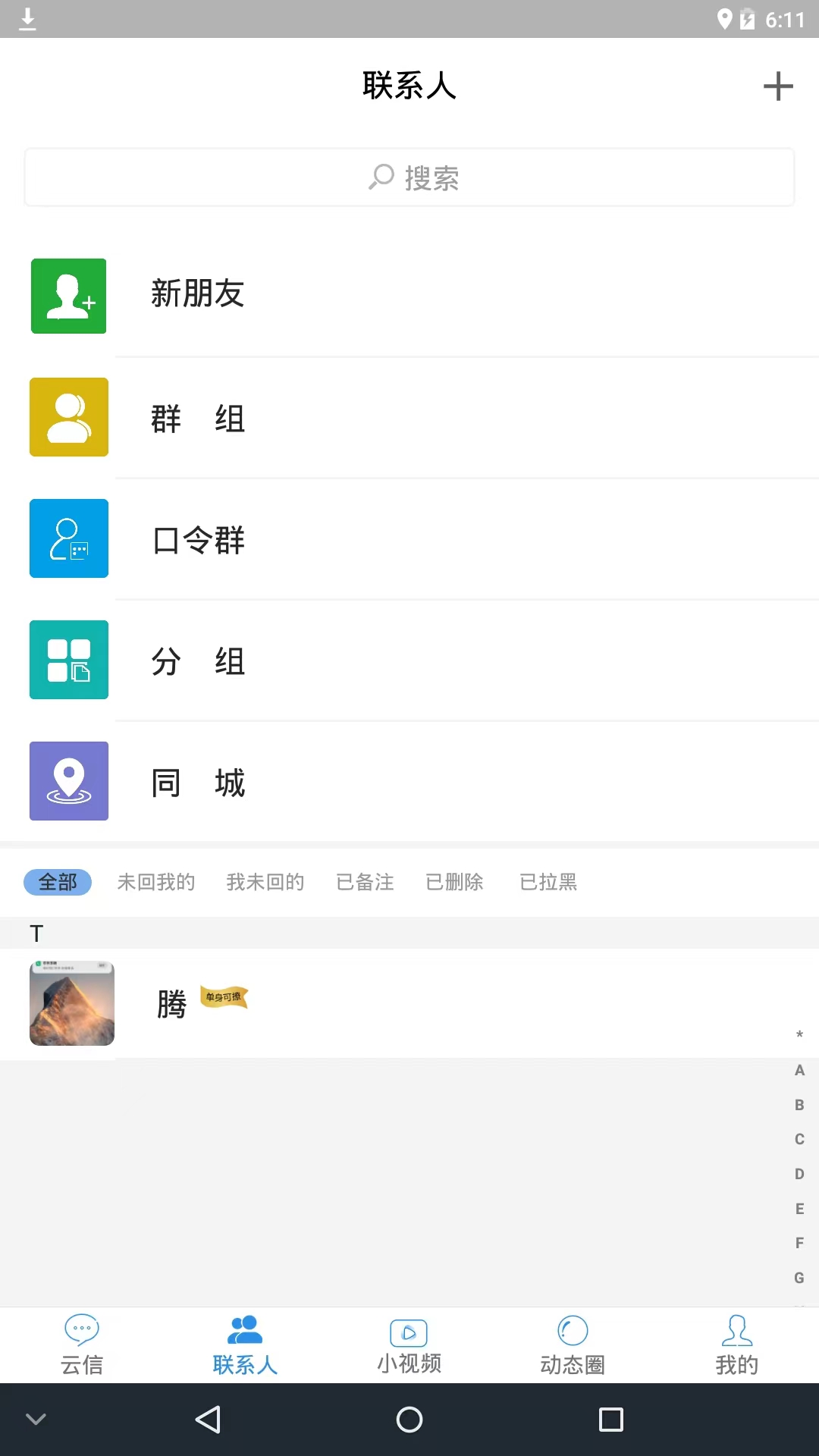Jump to letter C in alphabet index
The height and width of the screenshot is (1456, 819).
click(x=799, y=1138)
